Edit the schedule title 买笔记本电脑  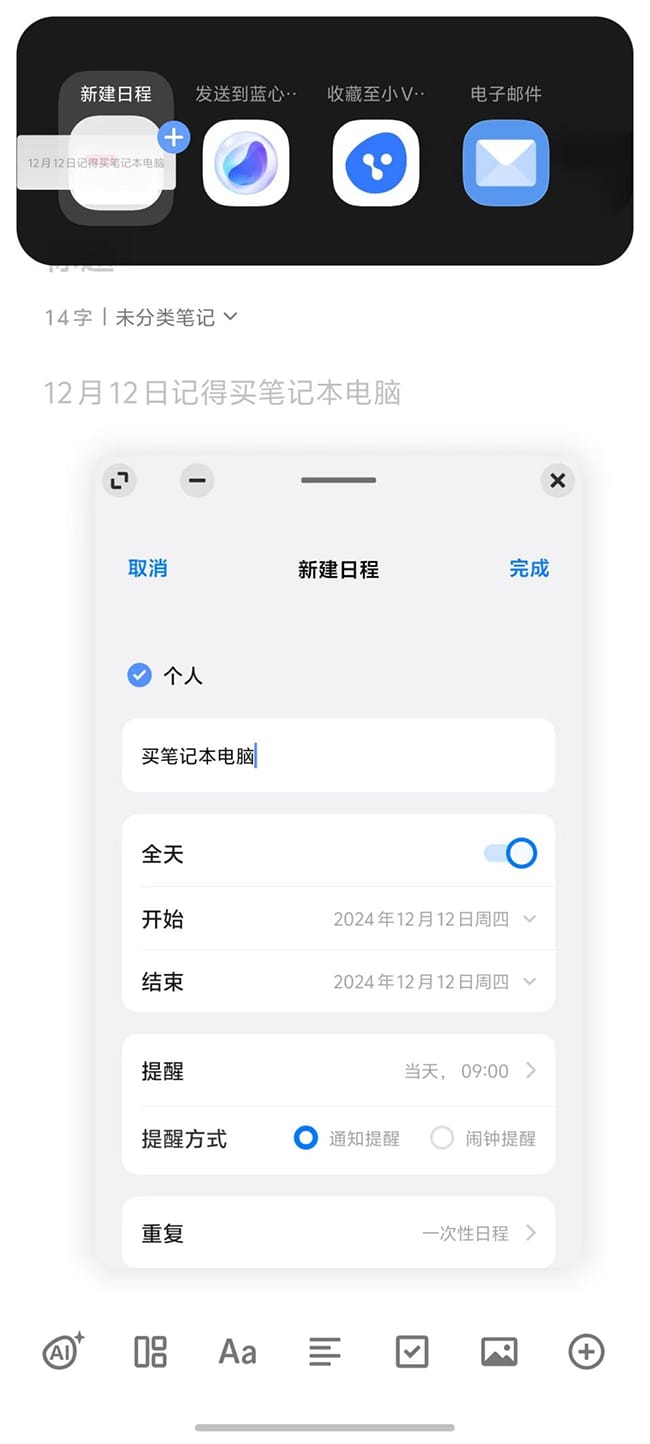pyautogui.click(x=338, y=755)
